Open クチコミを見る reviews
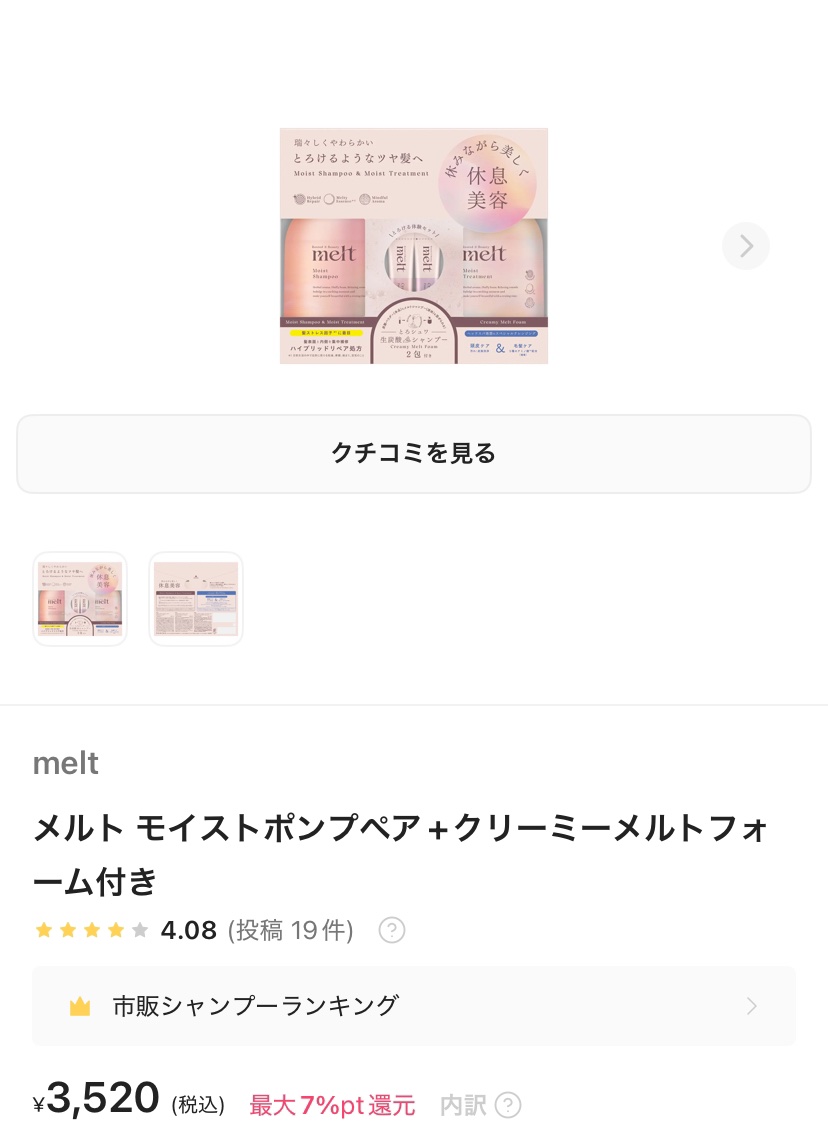The image size is (828, 1132). click(414, 453)
